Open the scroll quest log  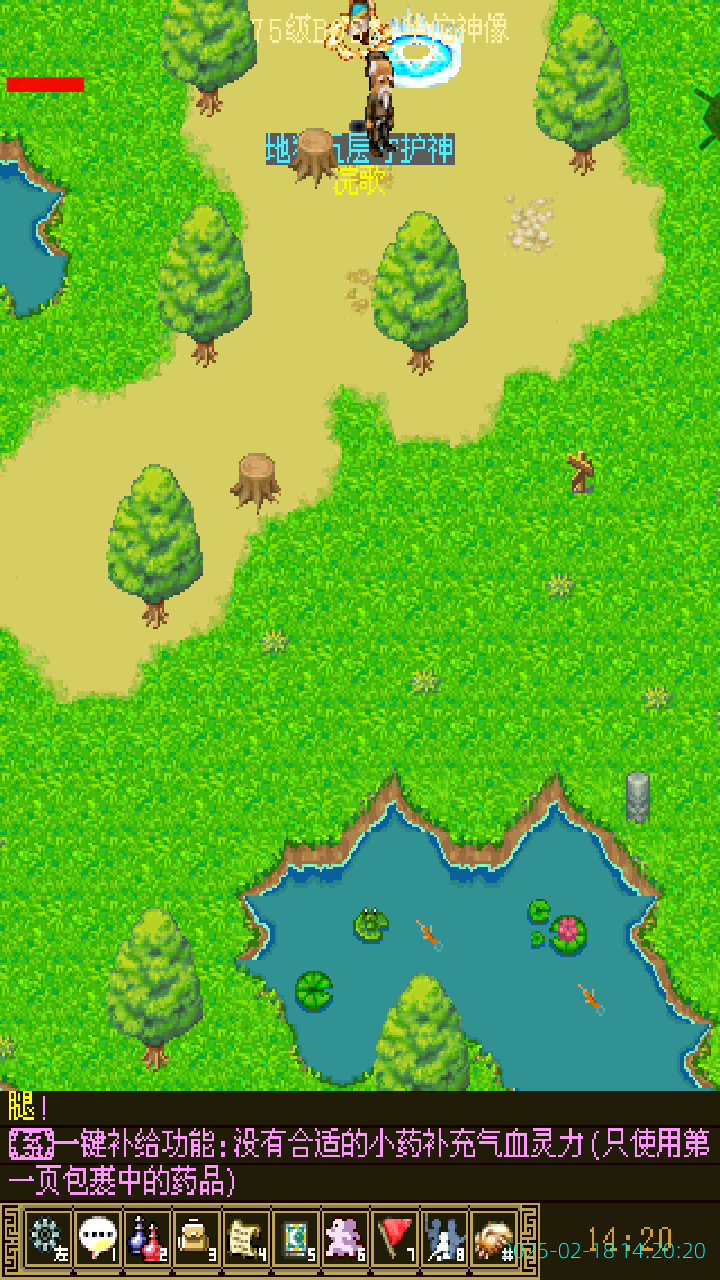(246, 1239)
